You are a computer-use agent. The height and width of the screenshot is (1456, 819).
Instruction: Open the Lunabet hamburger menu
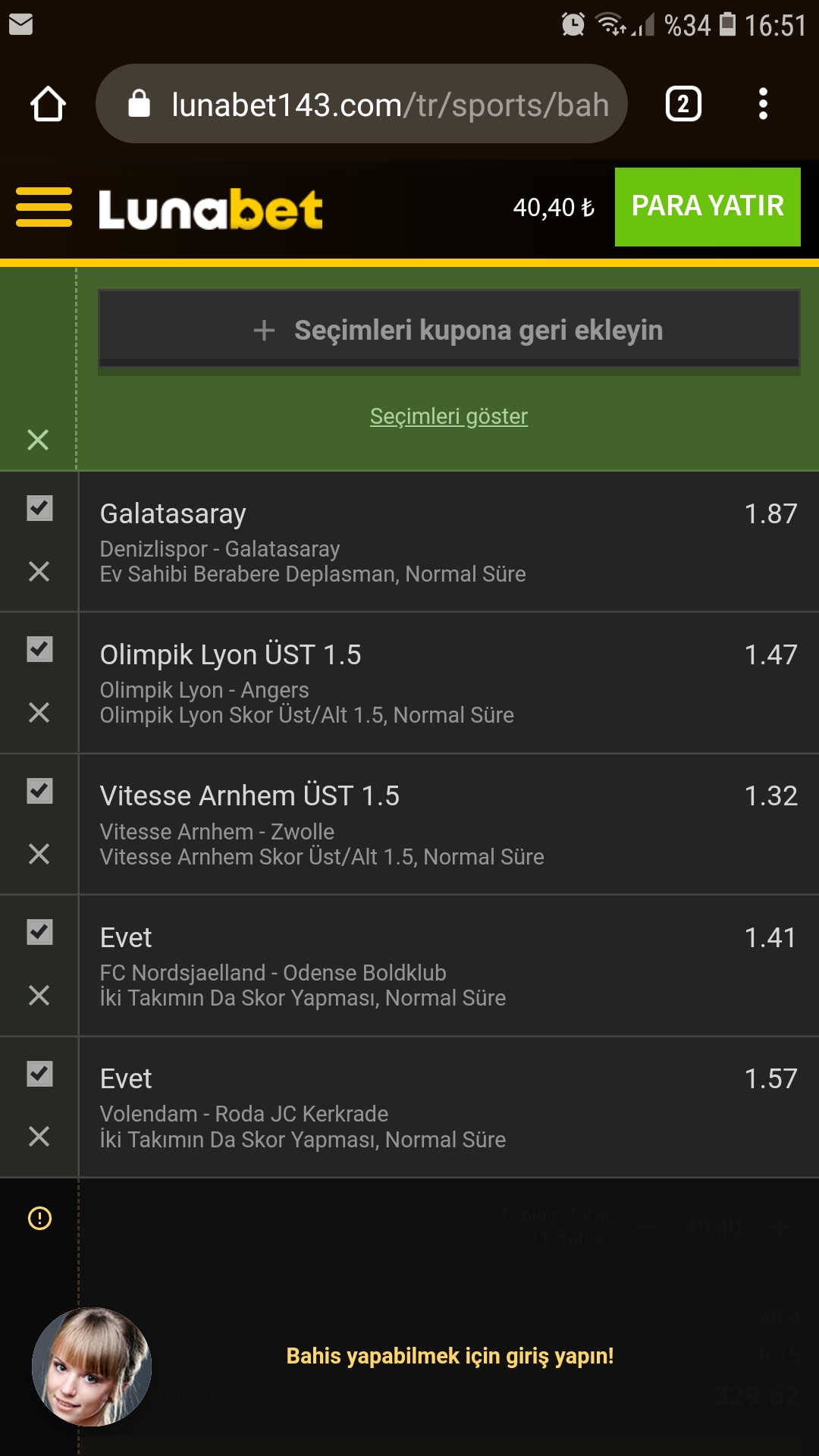[x=44, y=207]
